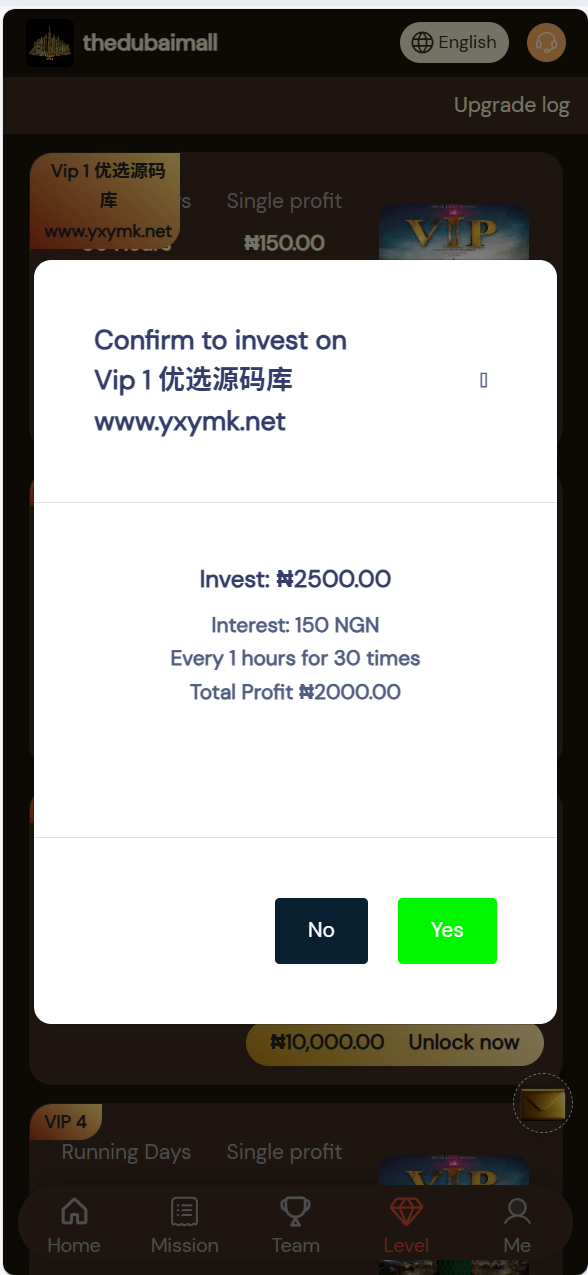Switch to the Mission tab
The width and height of the screenshot is (588, 1275).
pyautogui.click(x=185, y=1226)
